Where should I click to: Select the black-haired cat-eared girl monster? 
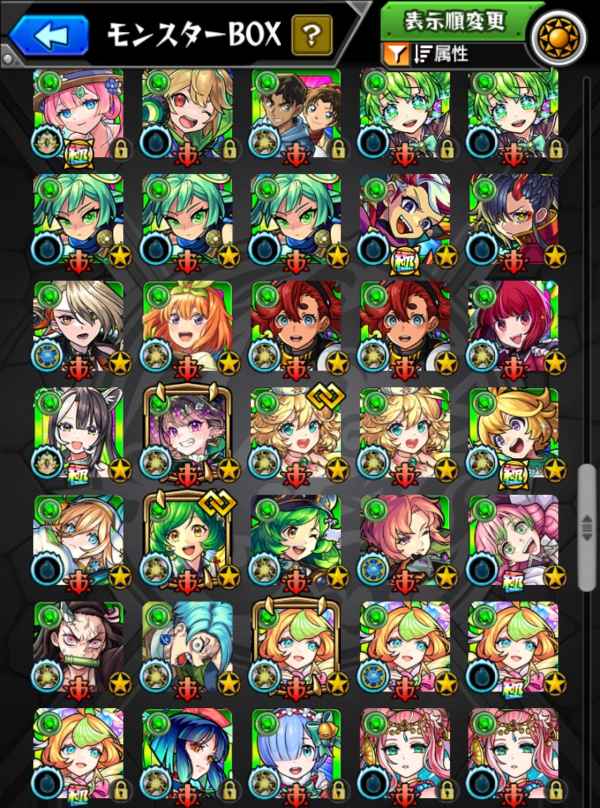pos(78,434)
